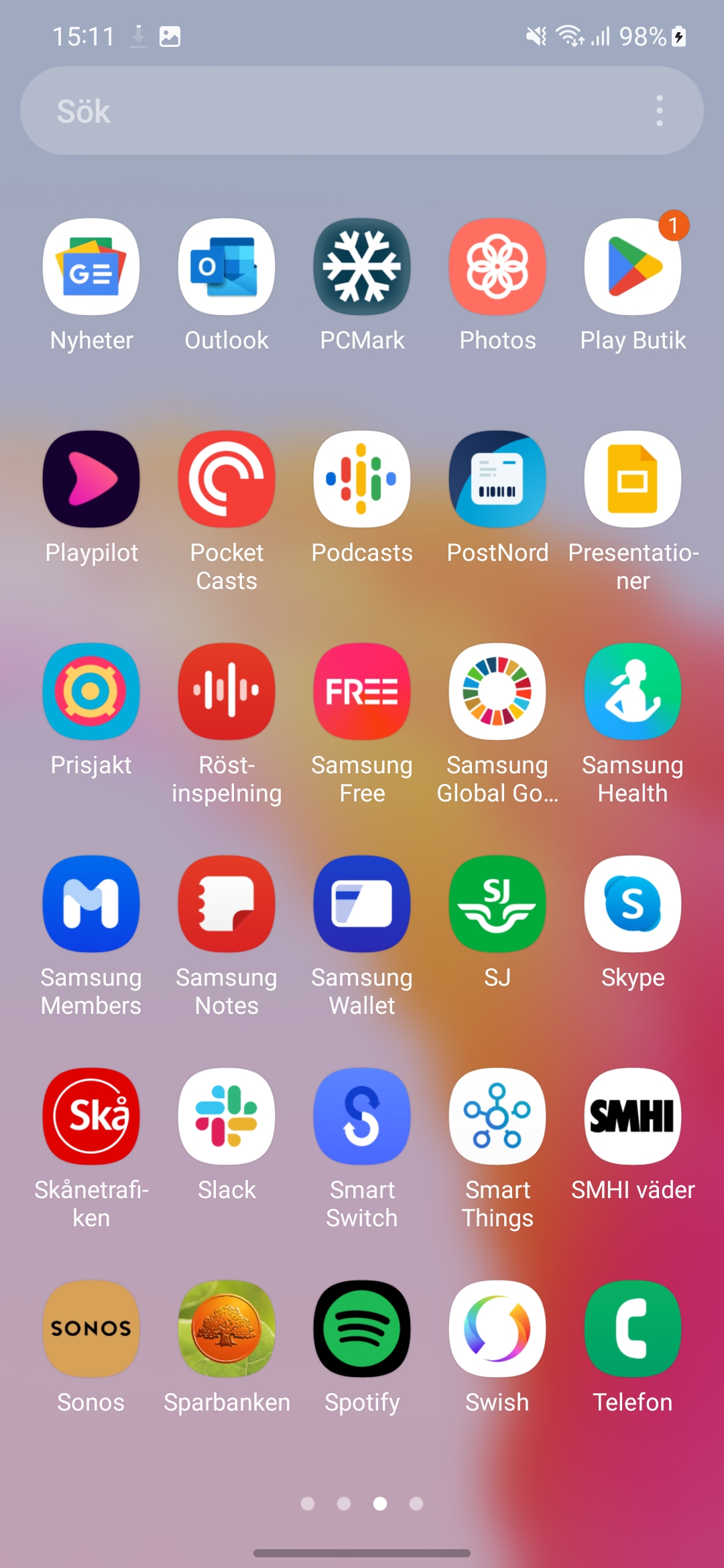Open Pocket Casts

pyautogui.click(x=227, y=479)
